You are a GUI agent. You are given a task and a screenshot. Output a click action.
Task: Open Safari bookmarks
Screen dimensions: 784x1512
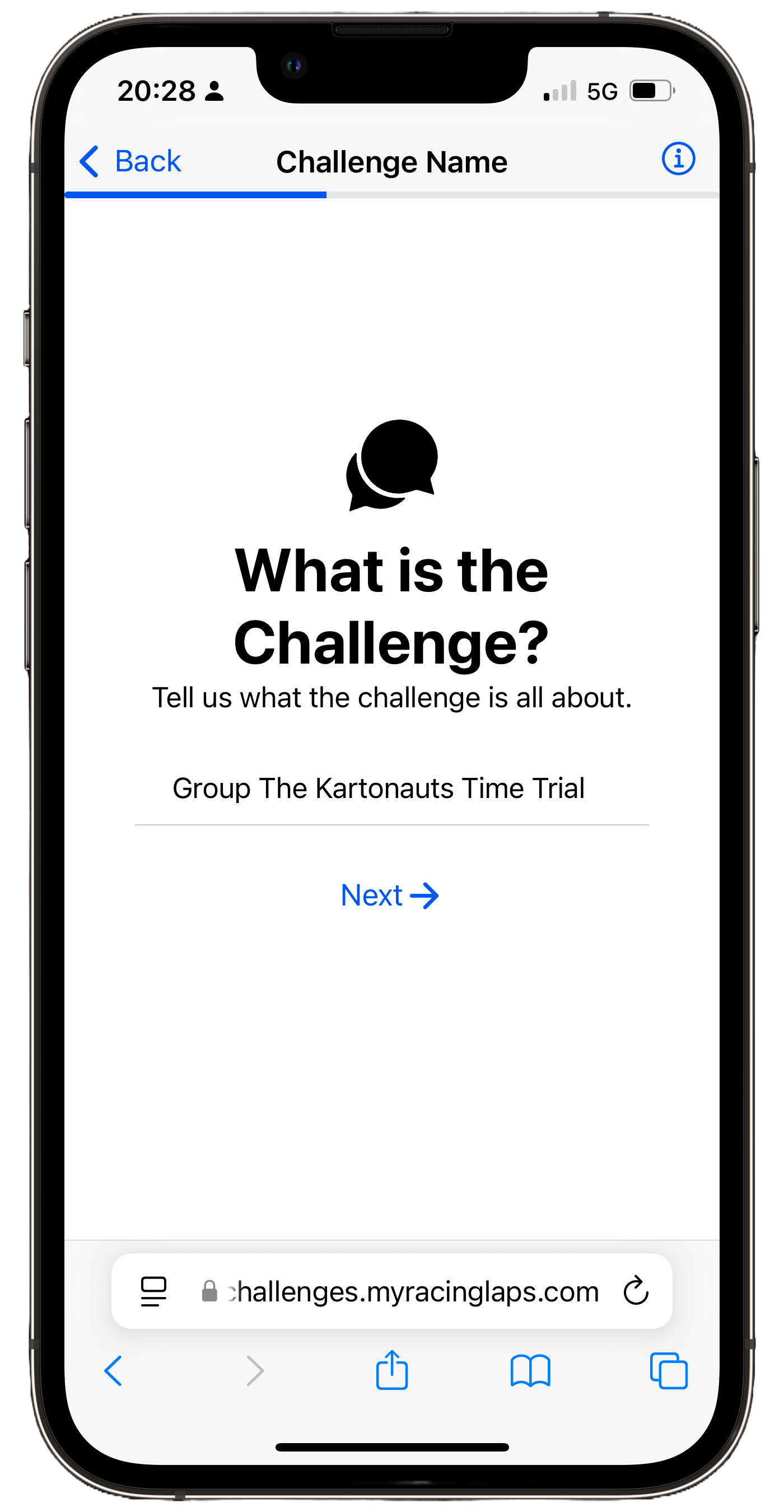[530, 1370]
